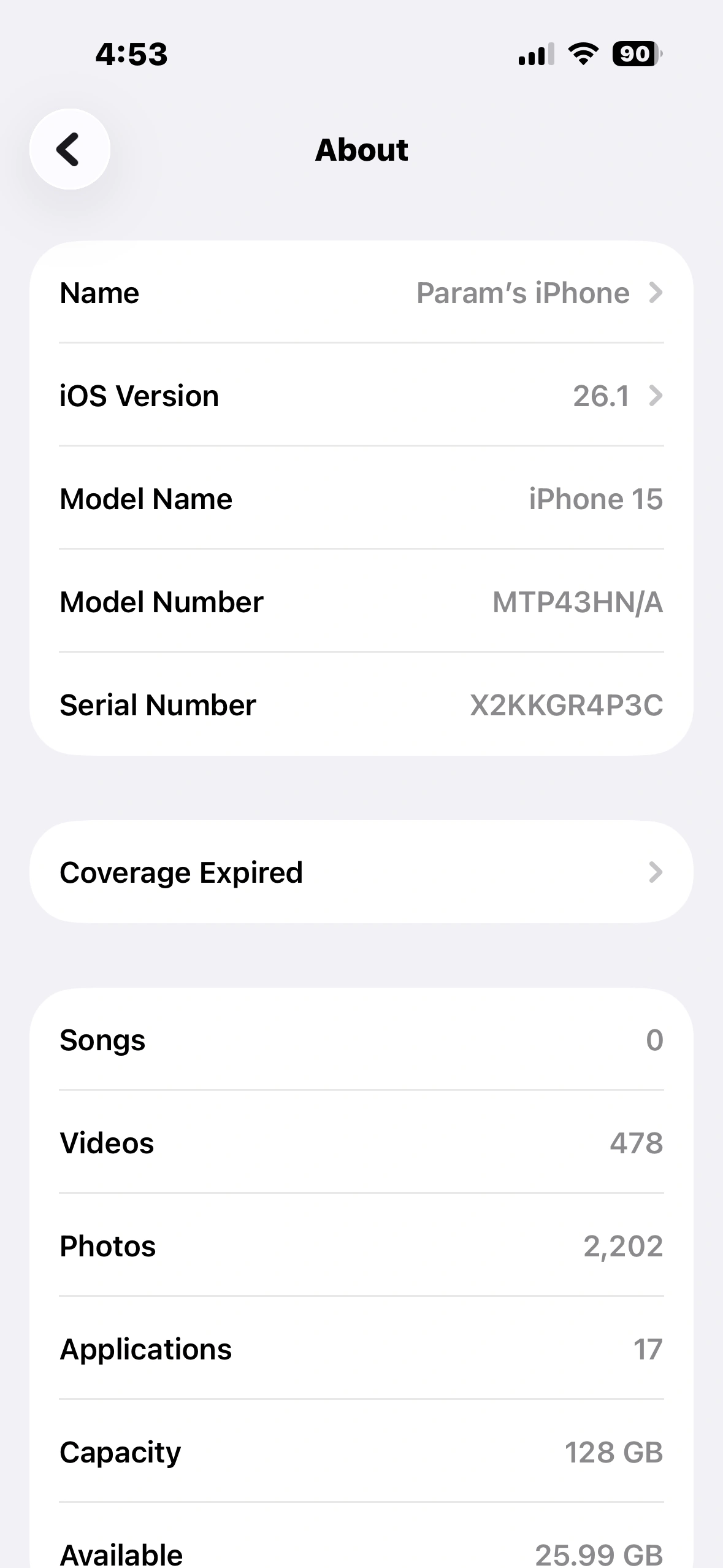
Task: Open Coverage Expired details
Action: click(x=361, y=872)
